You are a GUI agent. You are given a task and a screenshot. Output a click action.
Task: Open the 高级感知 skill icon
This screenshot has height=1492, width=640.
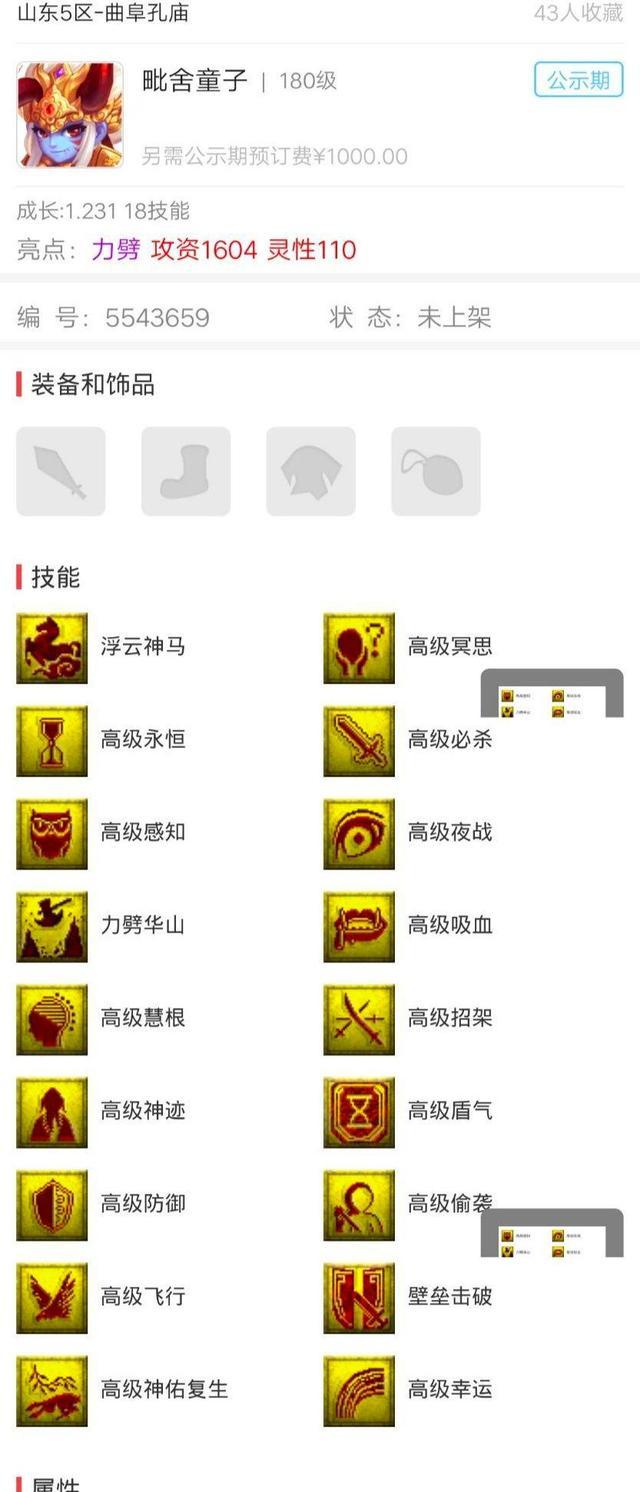click(x=52, y=834)
